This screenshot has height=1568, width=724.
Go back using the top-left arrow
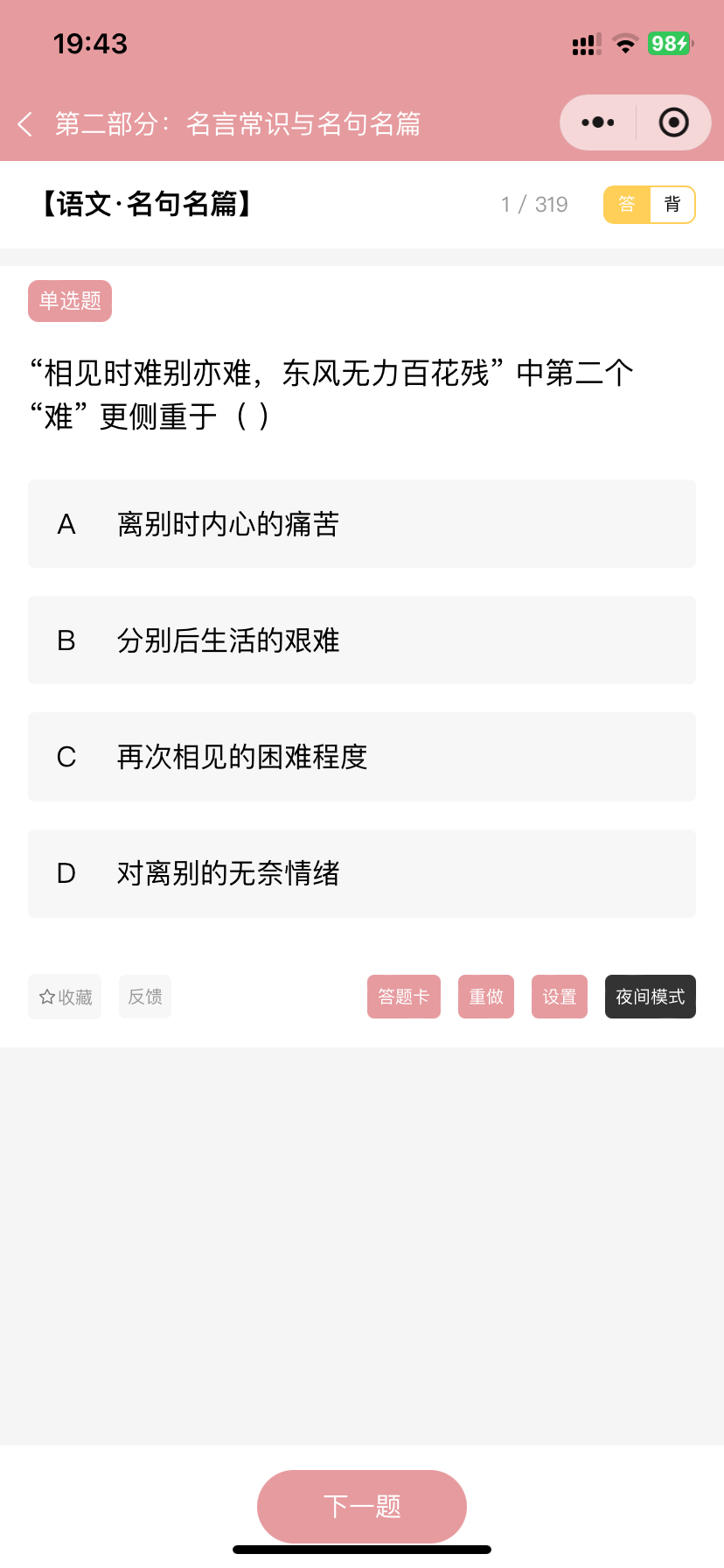tap(25, 124)
